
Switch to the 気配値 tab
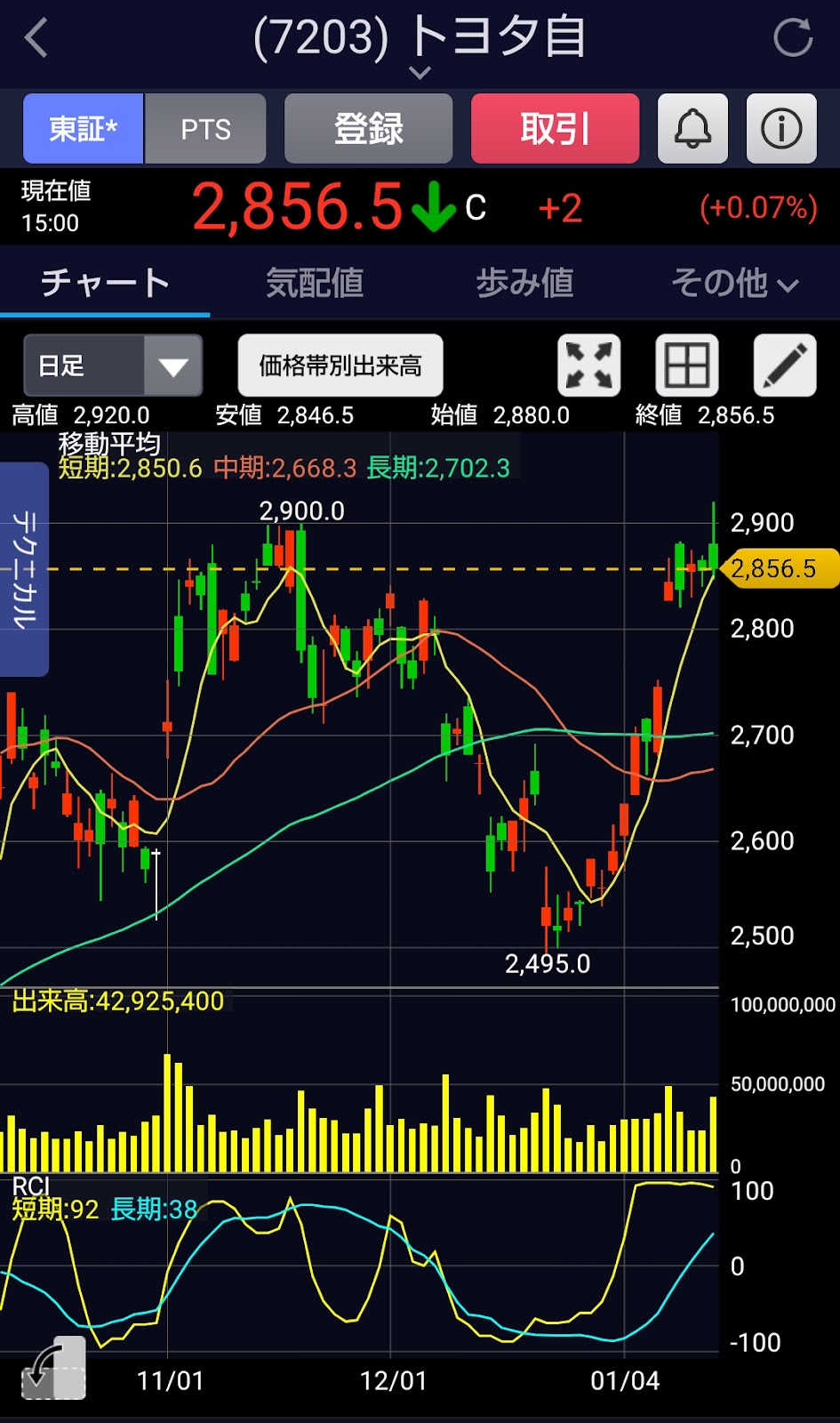click(315, 283)
